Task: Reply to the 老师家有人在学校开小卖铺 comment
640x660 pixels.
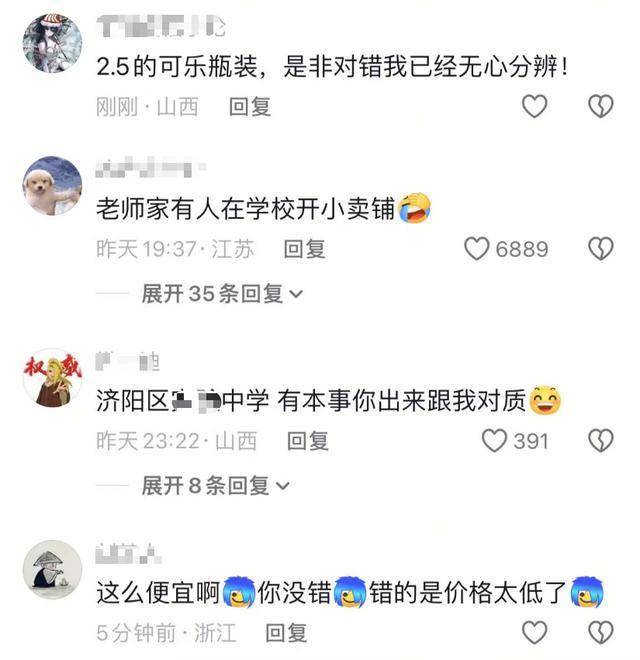Action: point(304,249)
